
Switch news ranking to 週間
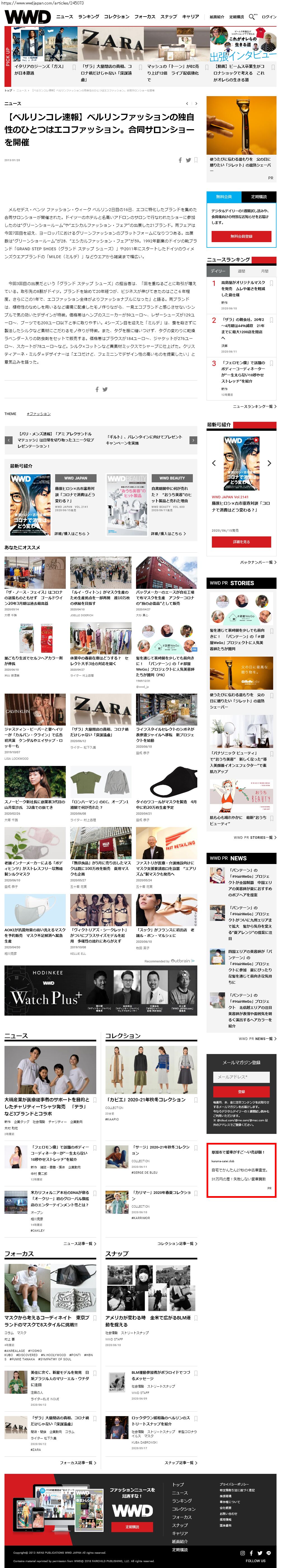click(x=242, y=271)
